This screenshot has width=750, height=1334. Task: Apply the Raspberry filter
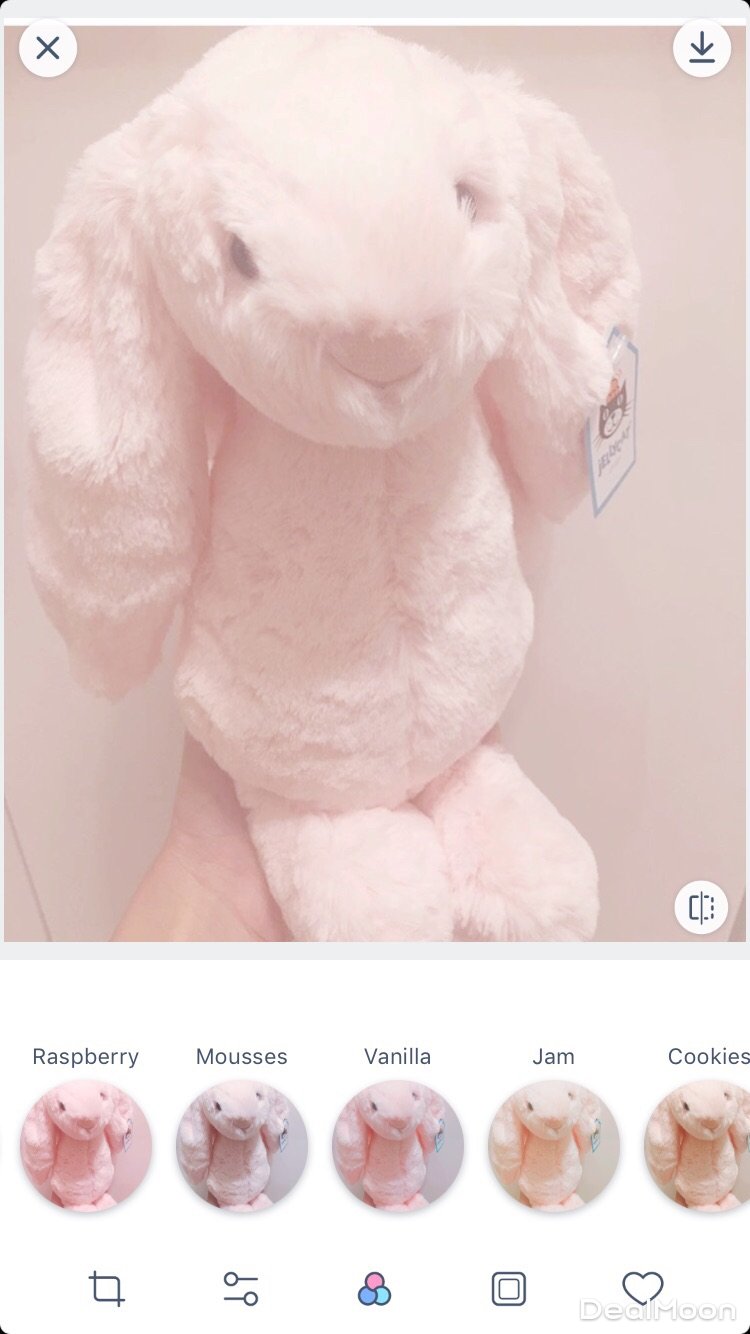[x=86, y=1145]
